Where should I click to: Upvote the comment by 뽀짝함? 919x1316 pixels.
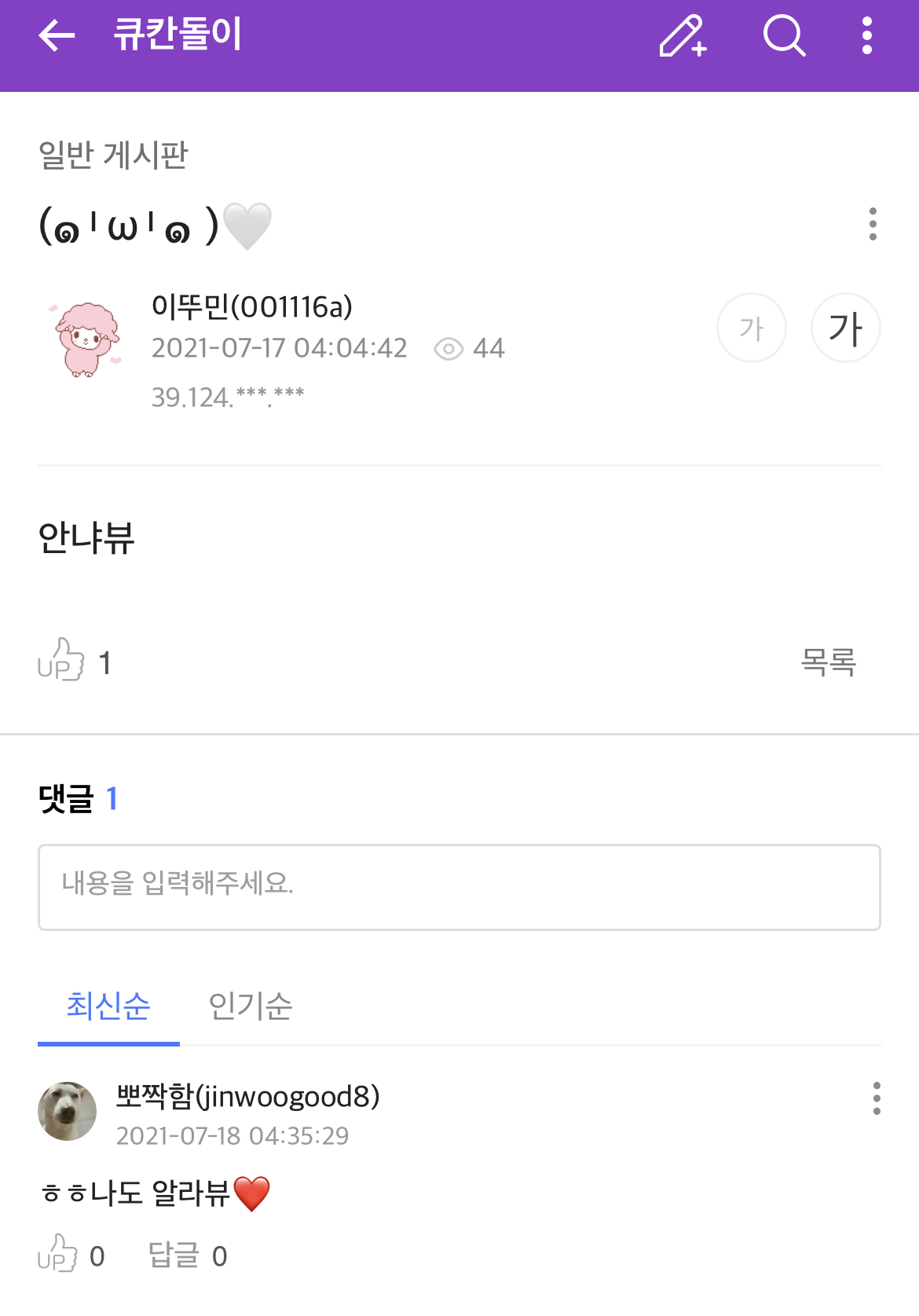pyautogui.click(x=59, y=1254)
